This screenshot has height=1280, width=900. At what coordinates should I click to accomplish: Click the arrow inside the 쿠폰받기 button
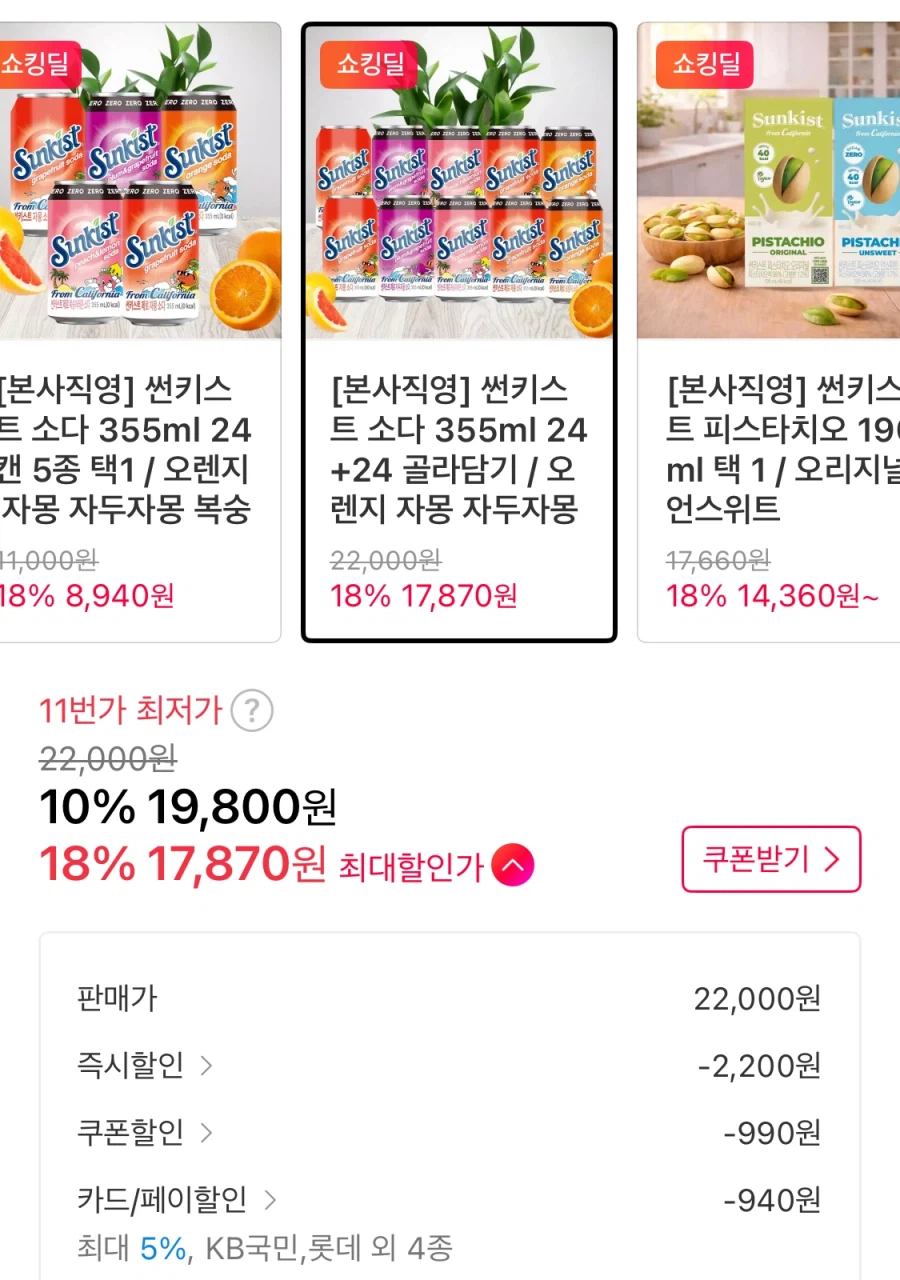coord(832,859)
